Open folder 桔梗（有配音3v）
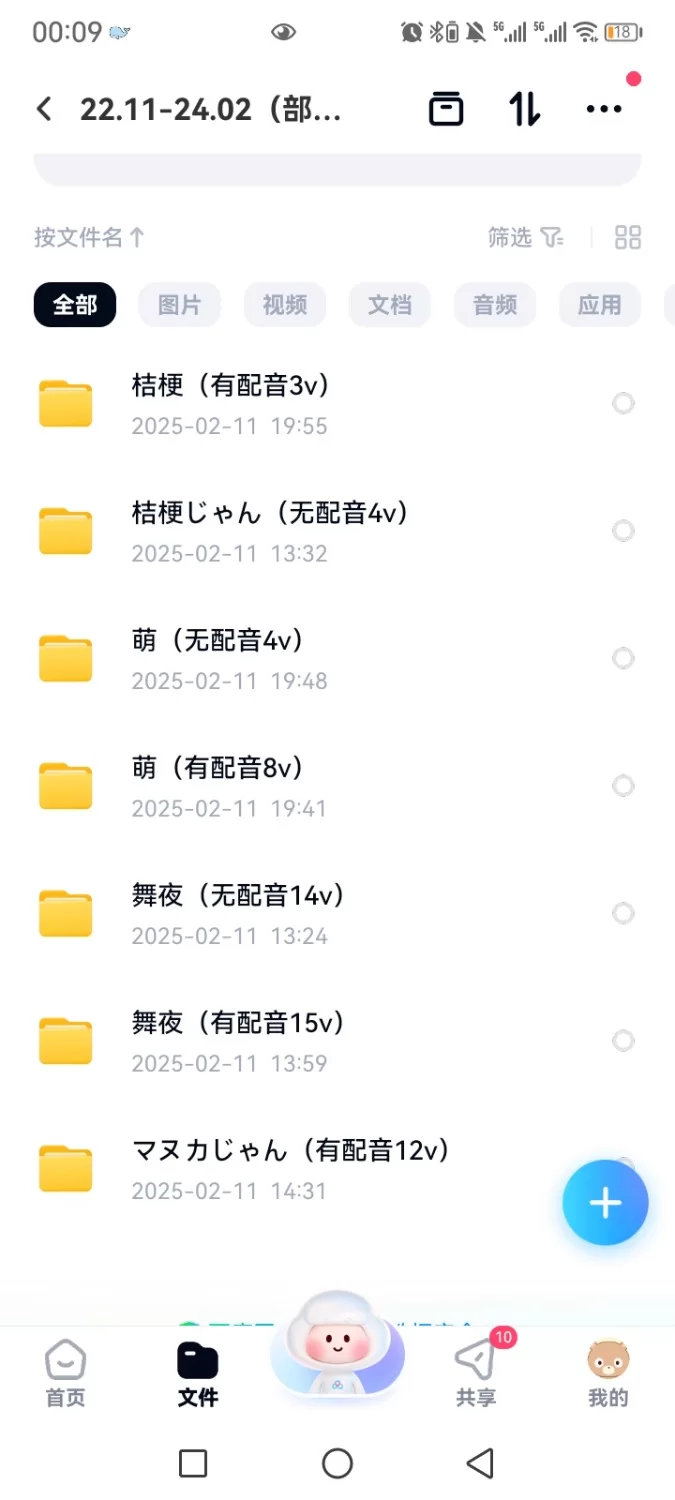 (x=231, y=404)
